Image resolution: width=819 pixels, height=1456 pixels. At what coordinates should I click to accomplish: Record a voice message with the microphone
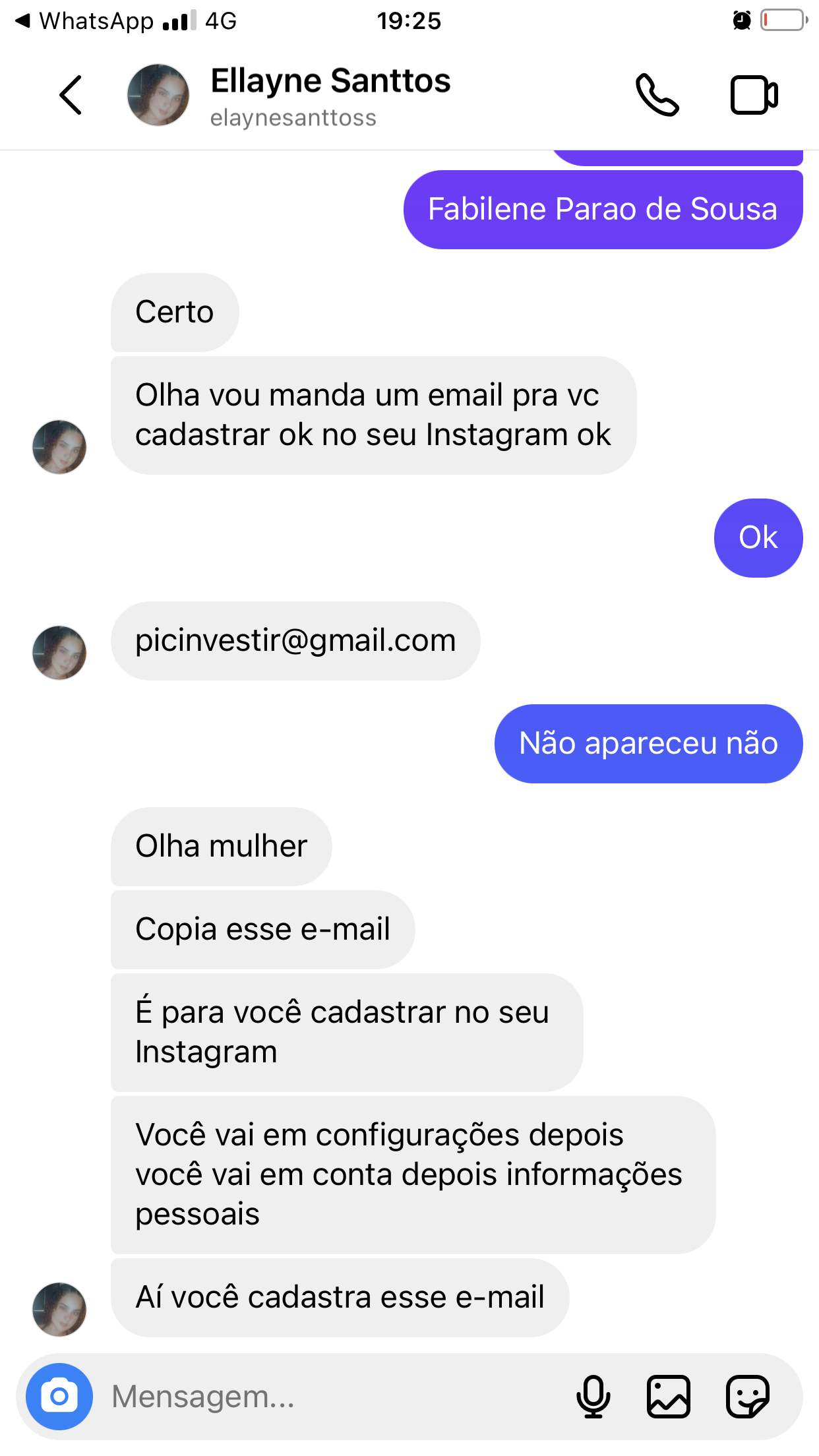(x=593, y=1396)
